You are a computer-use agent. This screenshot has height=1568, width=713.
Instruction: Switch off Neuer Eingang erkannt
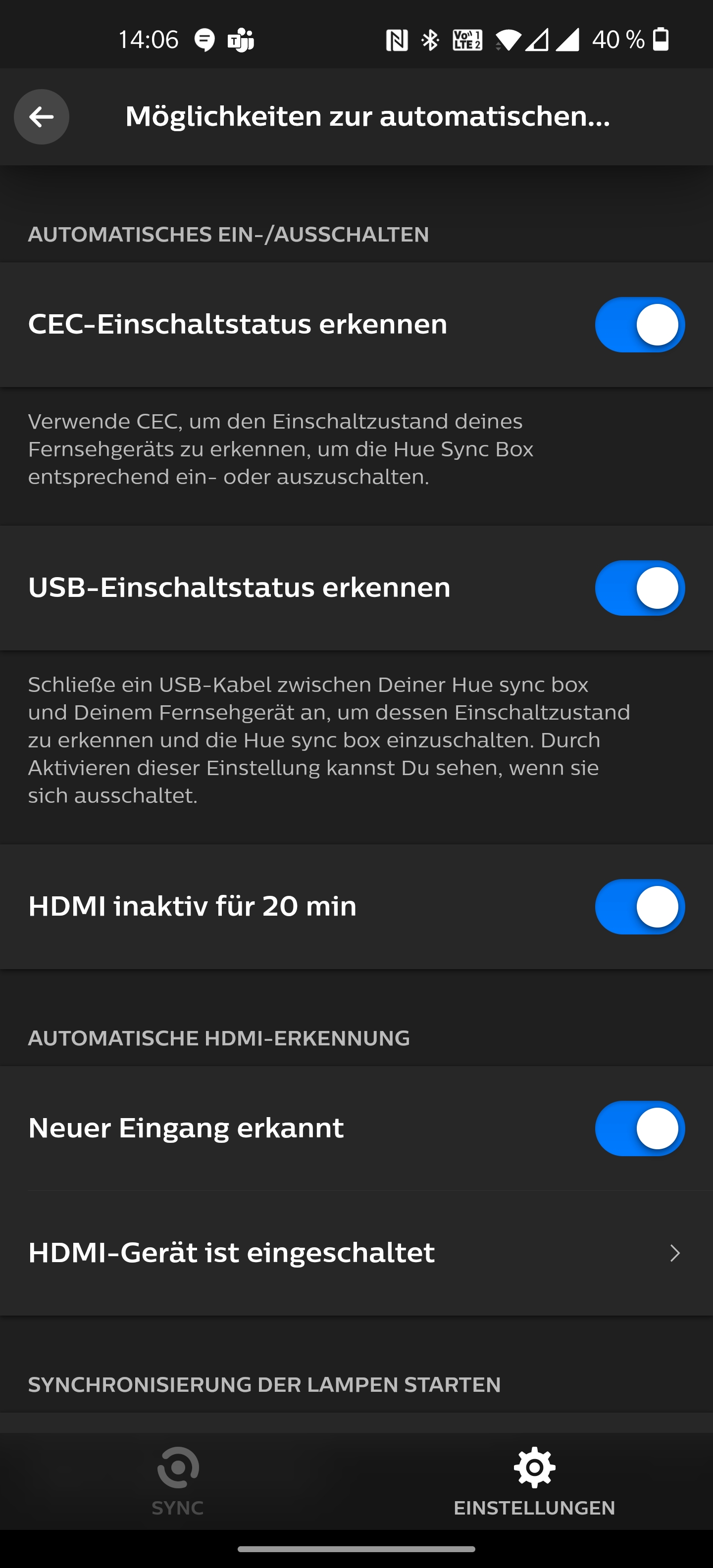point(639,1128)
